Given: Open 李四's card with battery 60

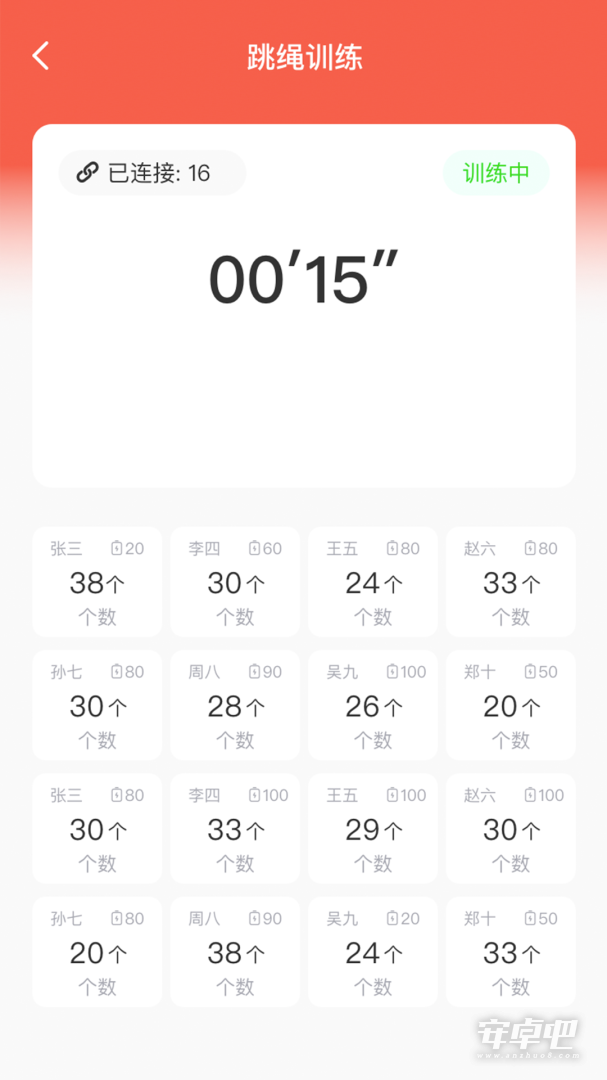Looking at the screenshot, I should point(235,582).
